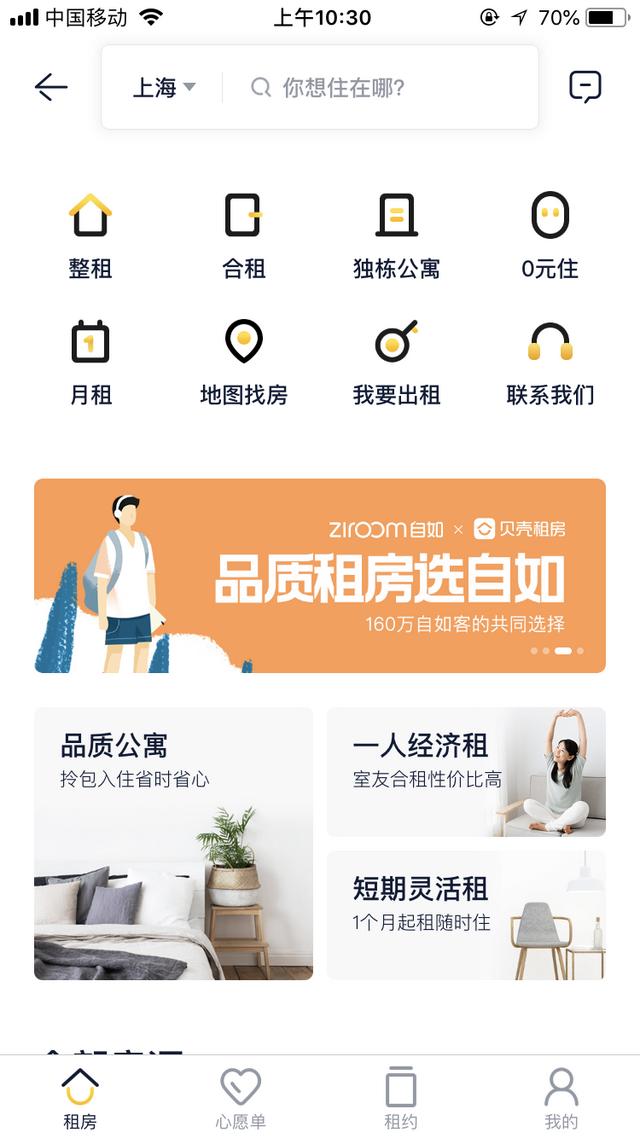Go back using the arrow

point(51,87)
